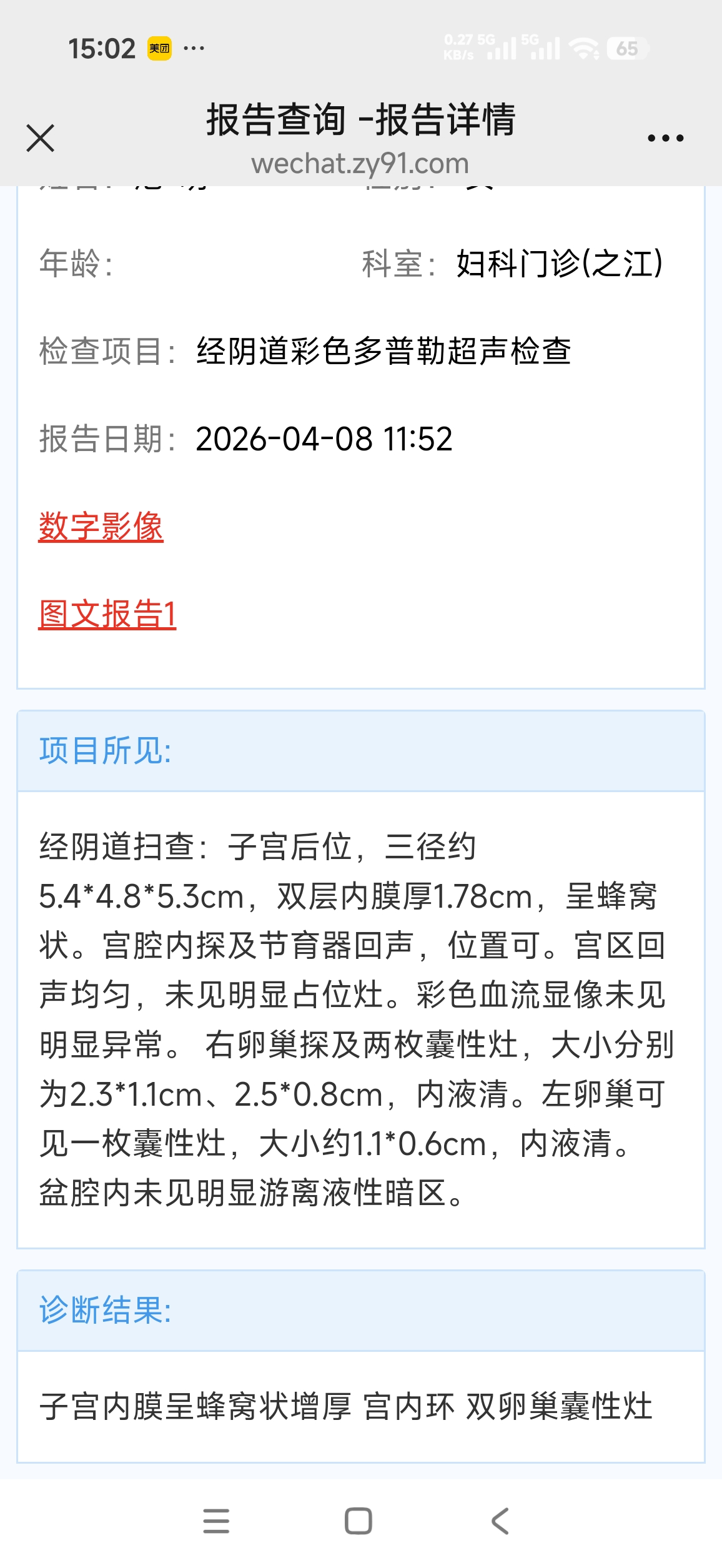Open the three-dot overflow menu

coord(665,138)
